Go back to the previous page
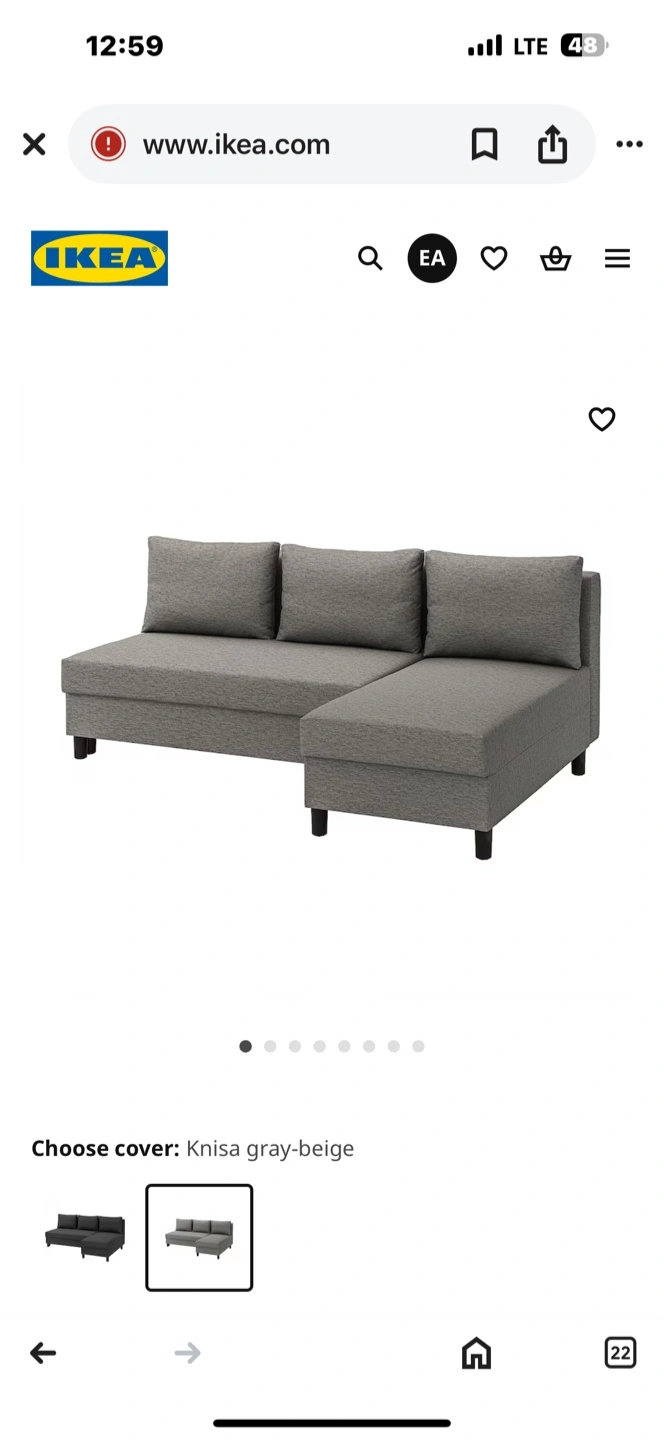The height and width of the screenshot is (1440, 664). click(43, 1353)
